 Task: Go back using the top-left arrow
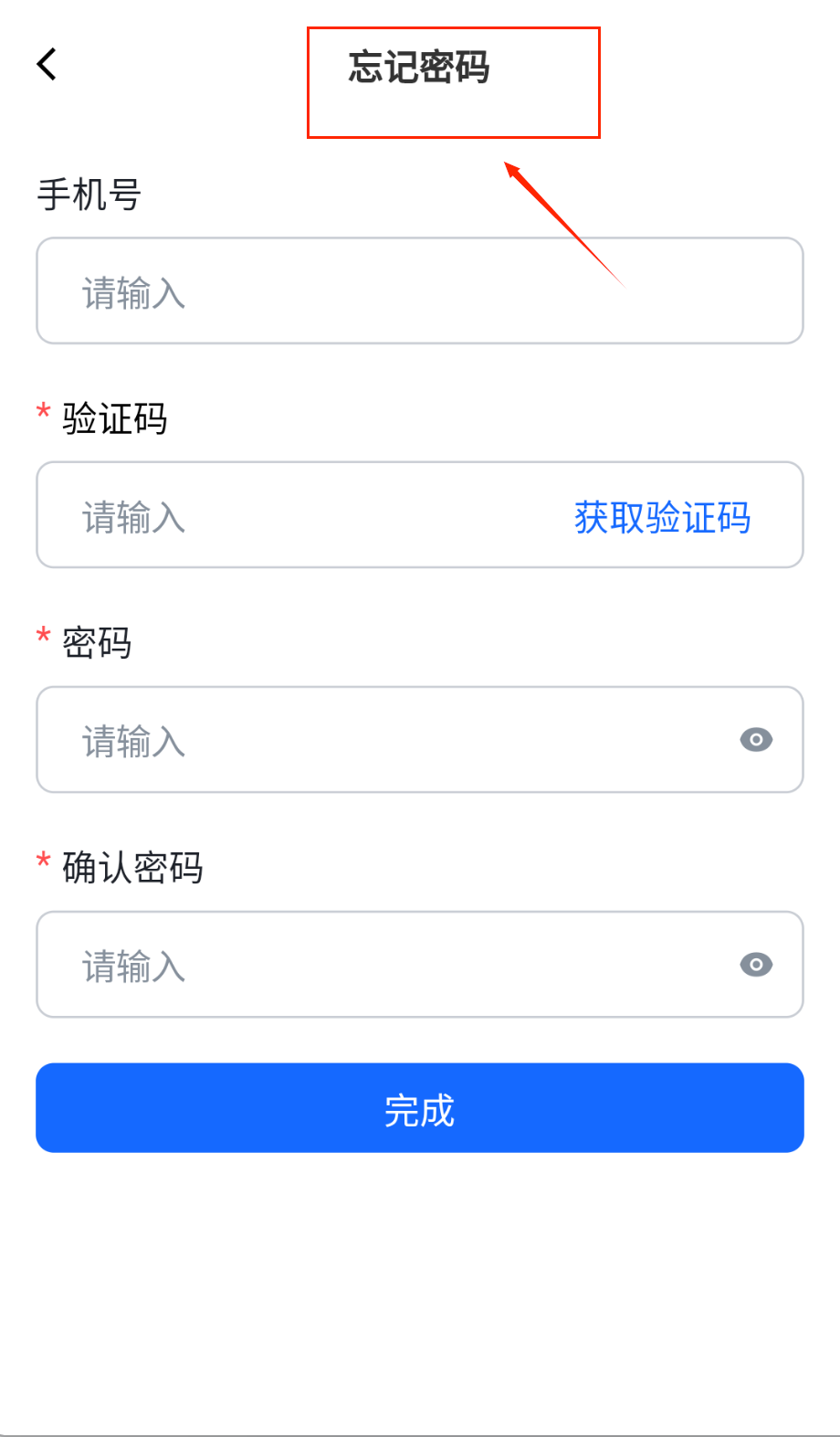47,64
